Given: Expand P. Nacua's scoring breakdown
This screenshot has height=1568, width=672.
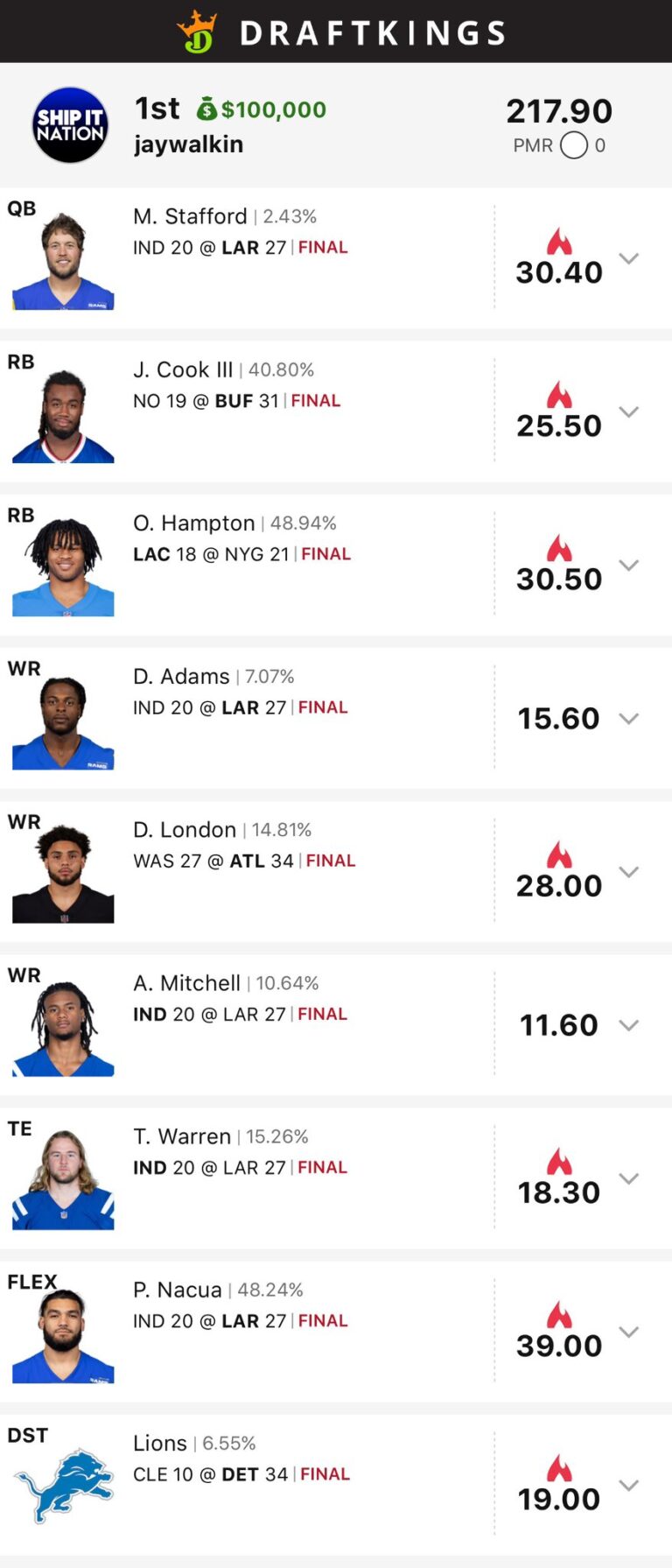Looking at the screenshot, I should pos(628,1332).
